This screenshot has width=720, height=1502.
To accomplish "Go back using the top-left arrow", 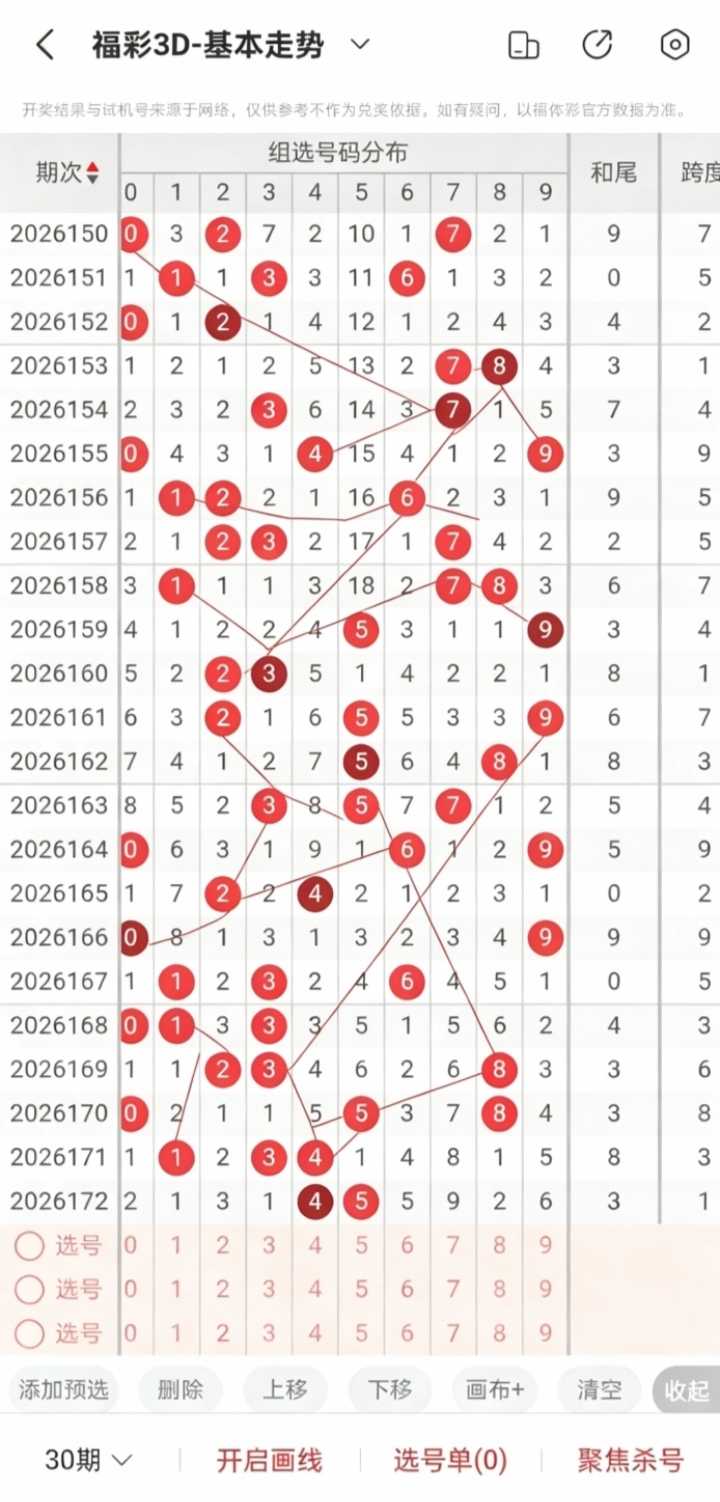I will tap(45, 45).
